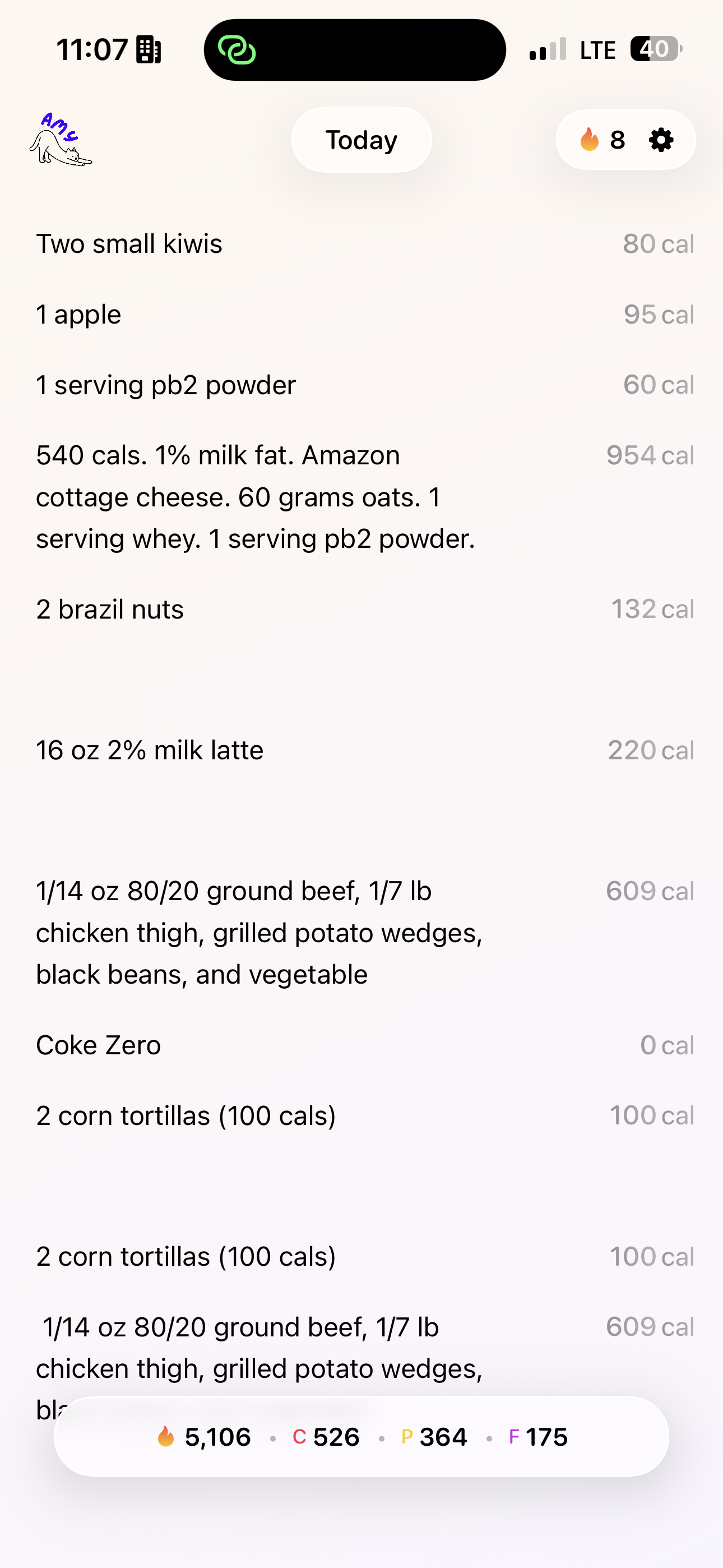The image size is (723, 1568).
Task: Select the 1 apple entry
Action: (78, 315)
